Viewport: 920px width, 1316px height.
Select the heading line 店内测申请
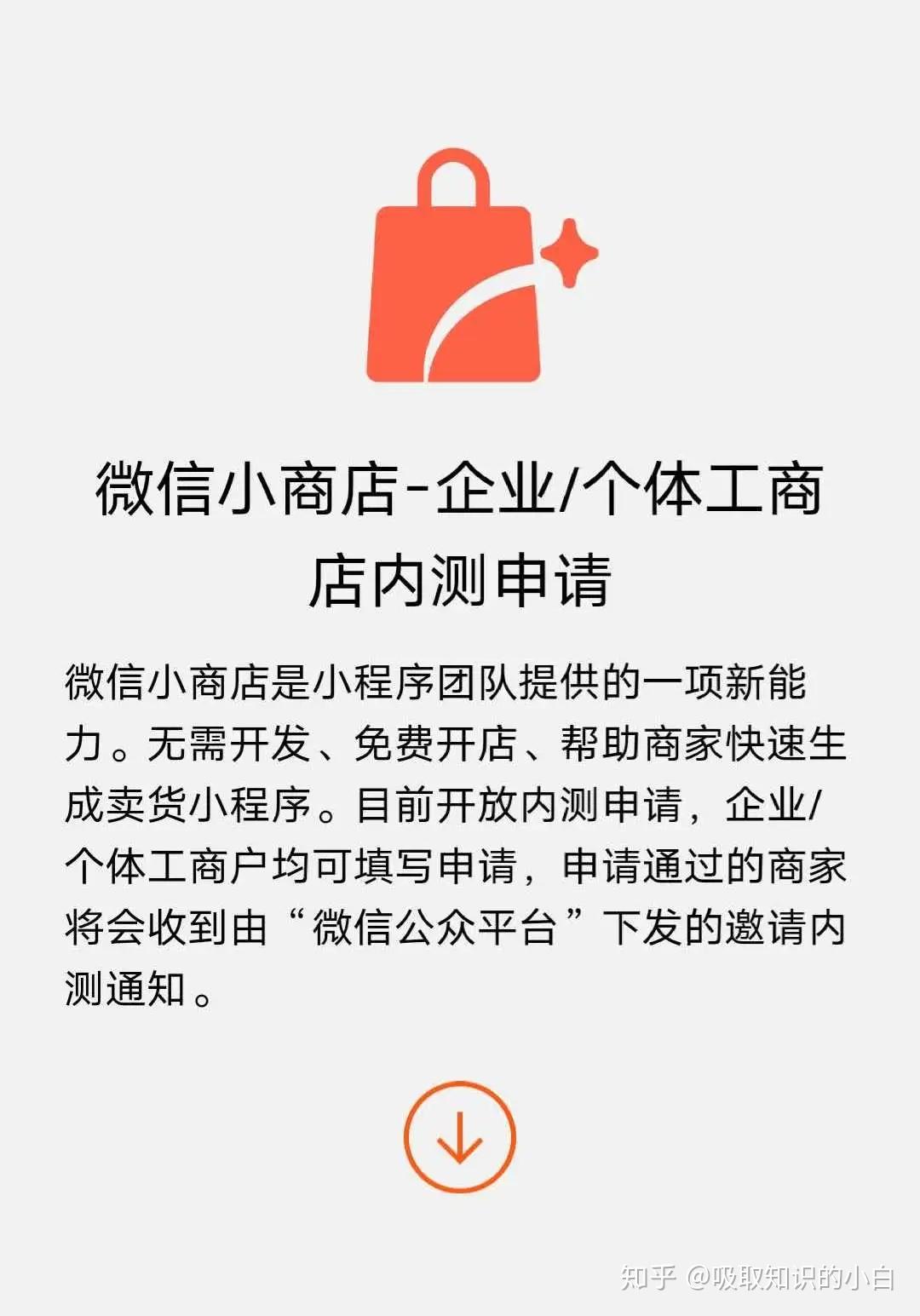tap(460, 575)
